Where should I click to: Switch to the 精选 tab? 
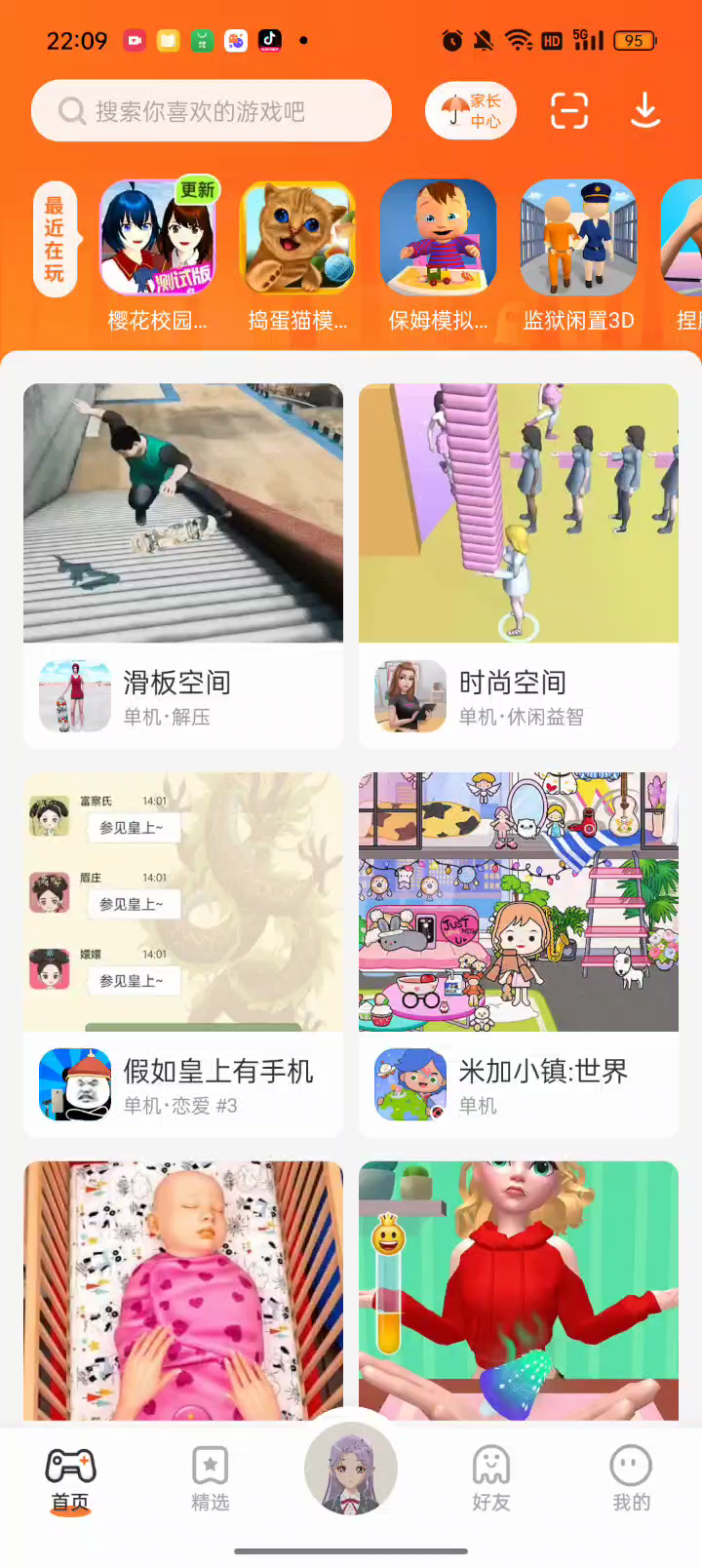[x=211, y=1479]
